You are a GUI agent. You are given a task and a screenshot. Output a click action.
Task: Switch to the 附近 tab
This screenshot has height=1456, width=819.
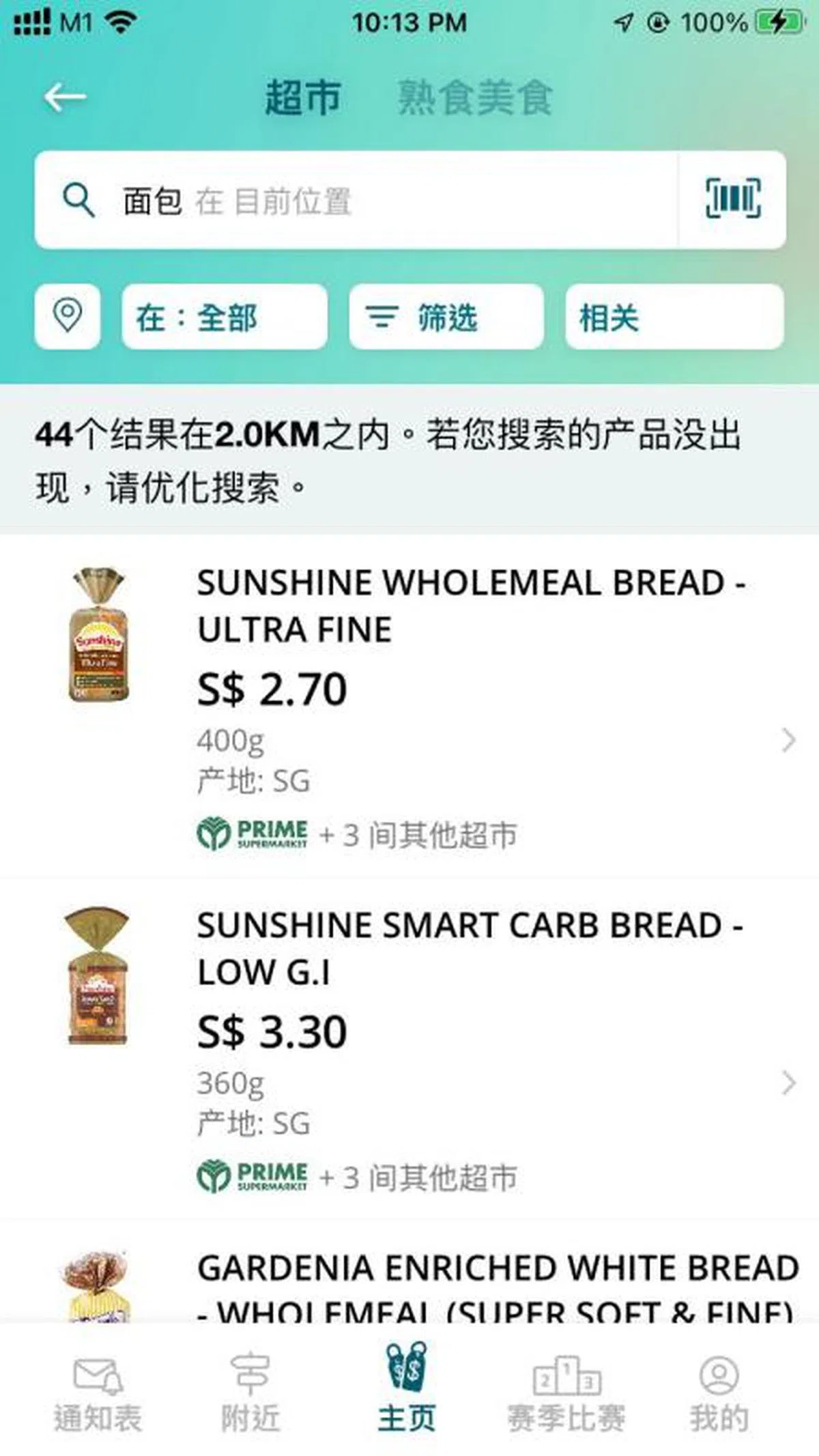(x=250, y=1393)
